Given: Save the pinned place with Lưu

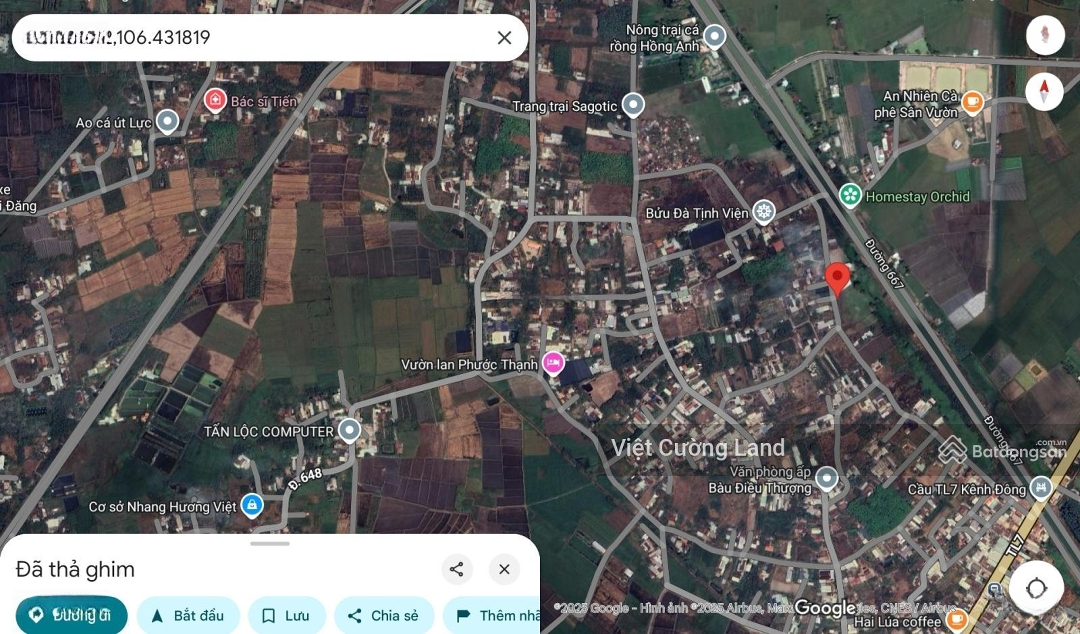Looking at the screenshot, I should pos(286,615).
